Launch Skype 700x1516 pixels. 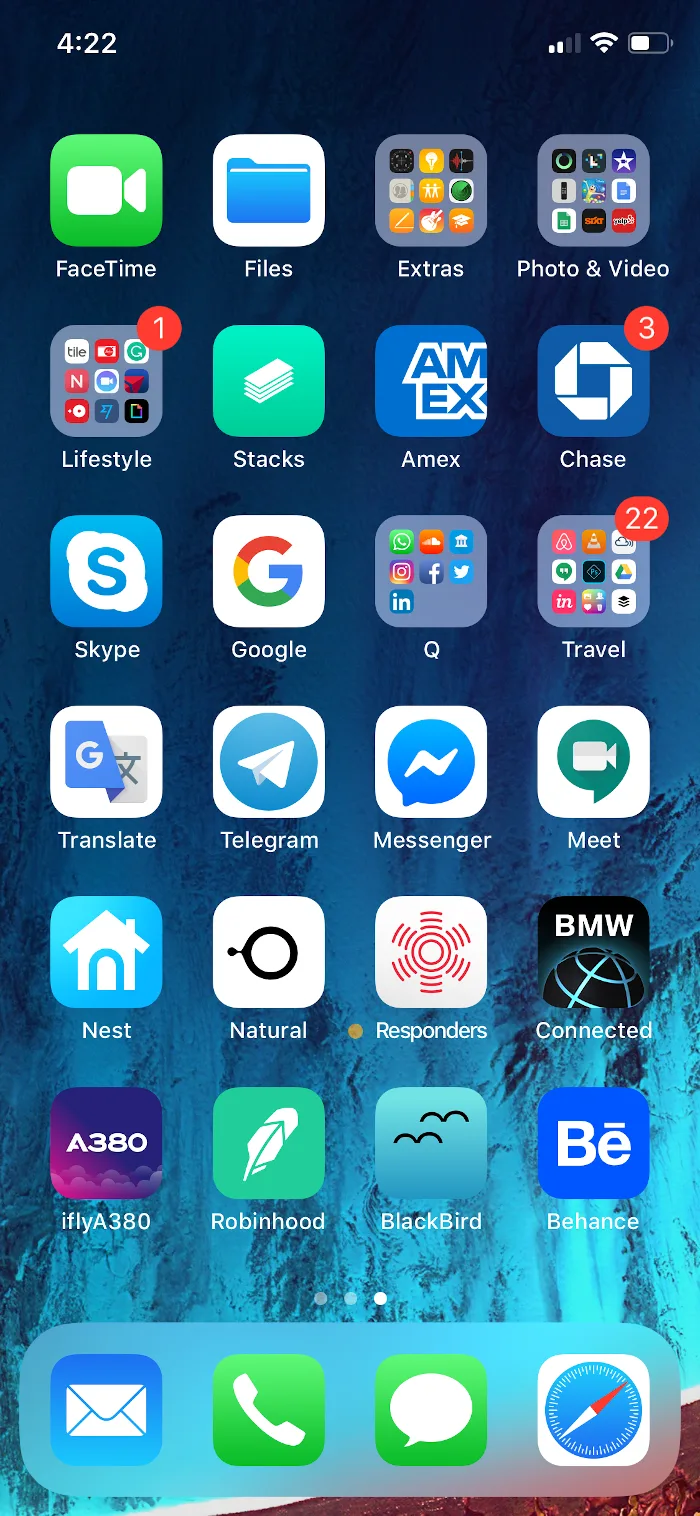click(106, 571)
